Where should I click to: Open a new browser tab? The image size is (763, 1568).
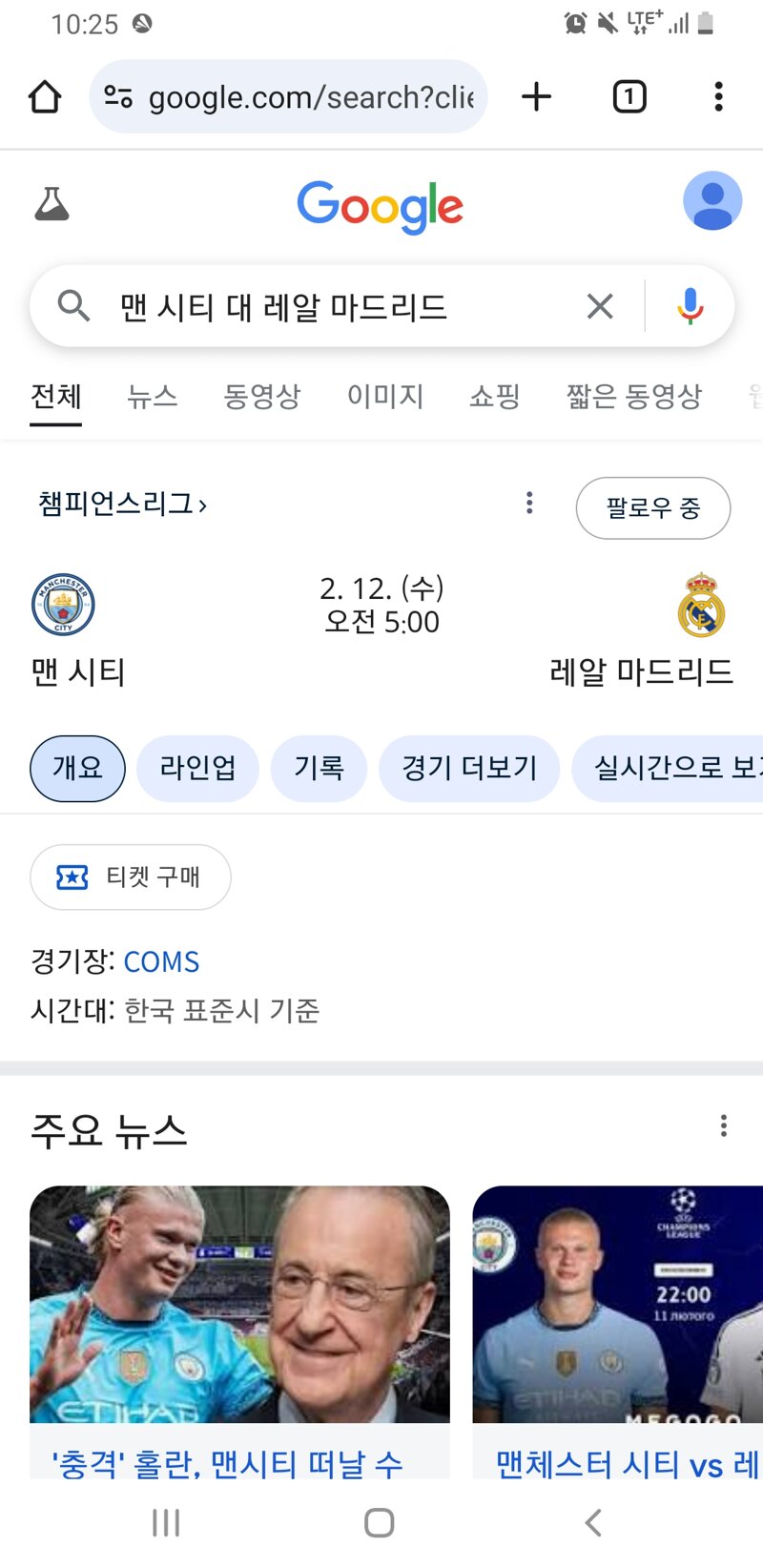point(537,96)
